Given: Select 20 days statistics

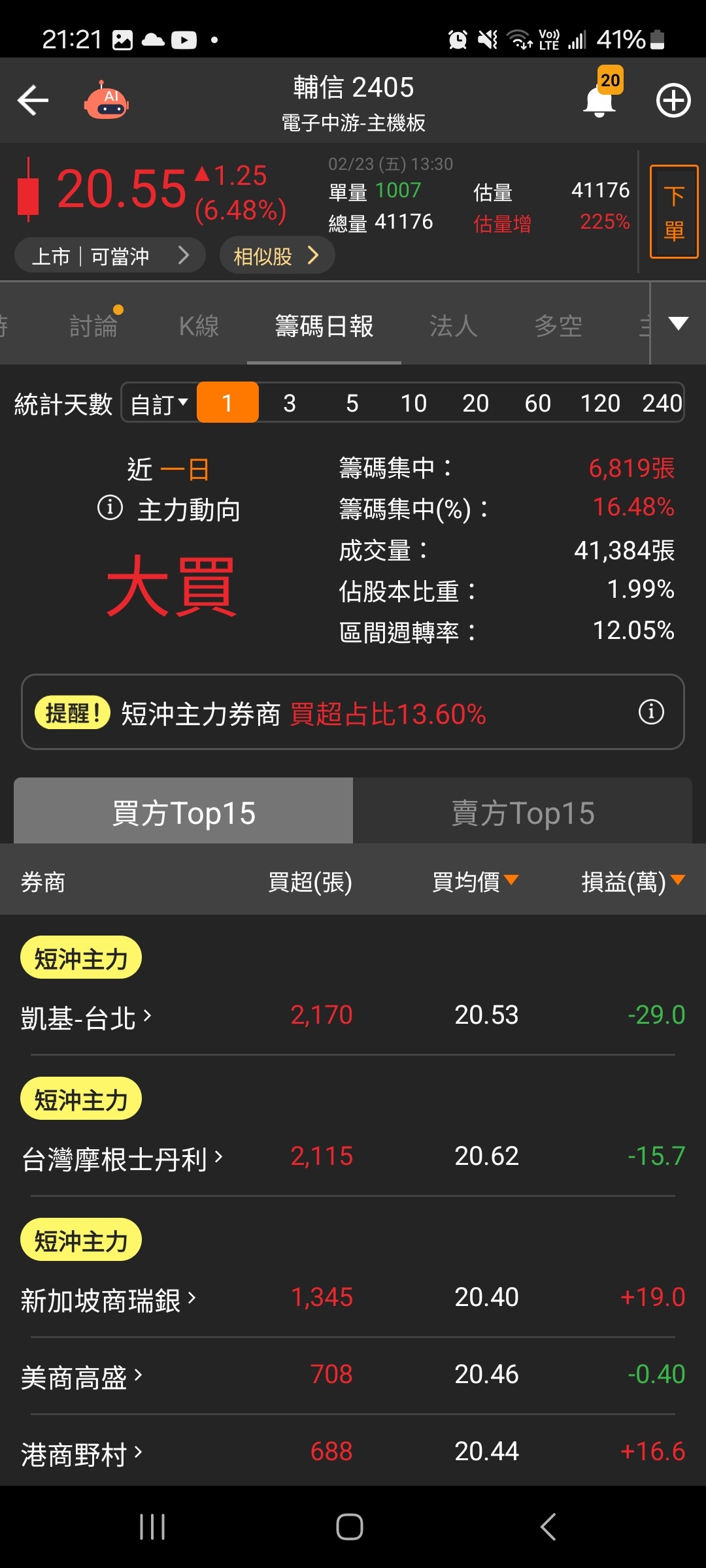Looking at the screenshot, I should pos(475,404).
